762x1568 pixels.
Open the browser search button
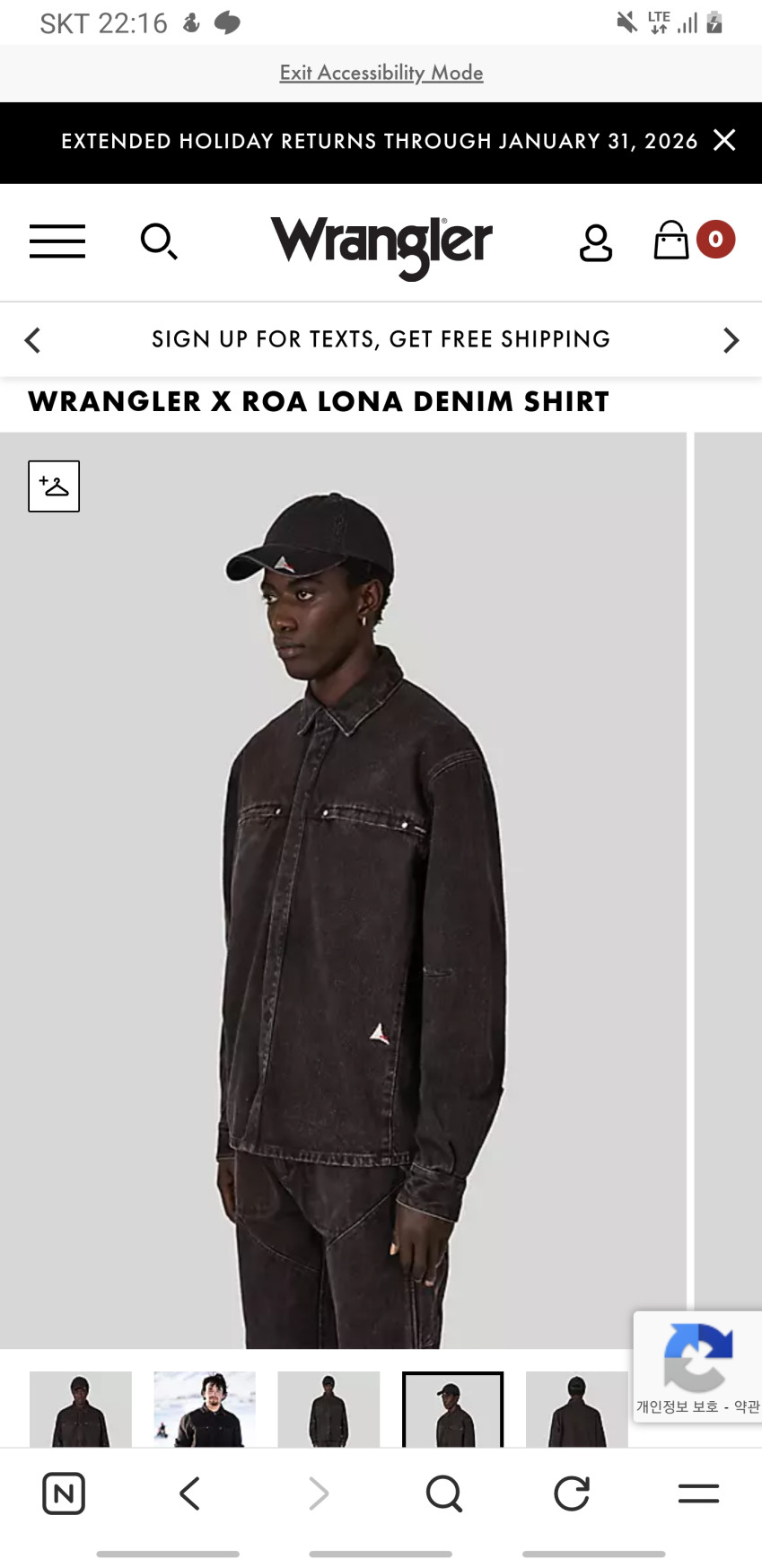444,1494
